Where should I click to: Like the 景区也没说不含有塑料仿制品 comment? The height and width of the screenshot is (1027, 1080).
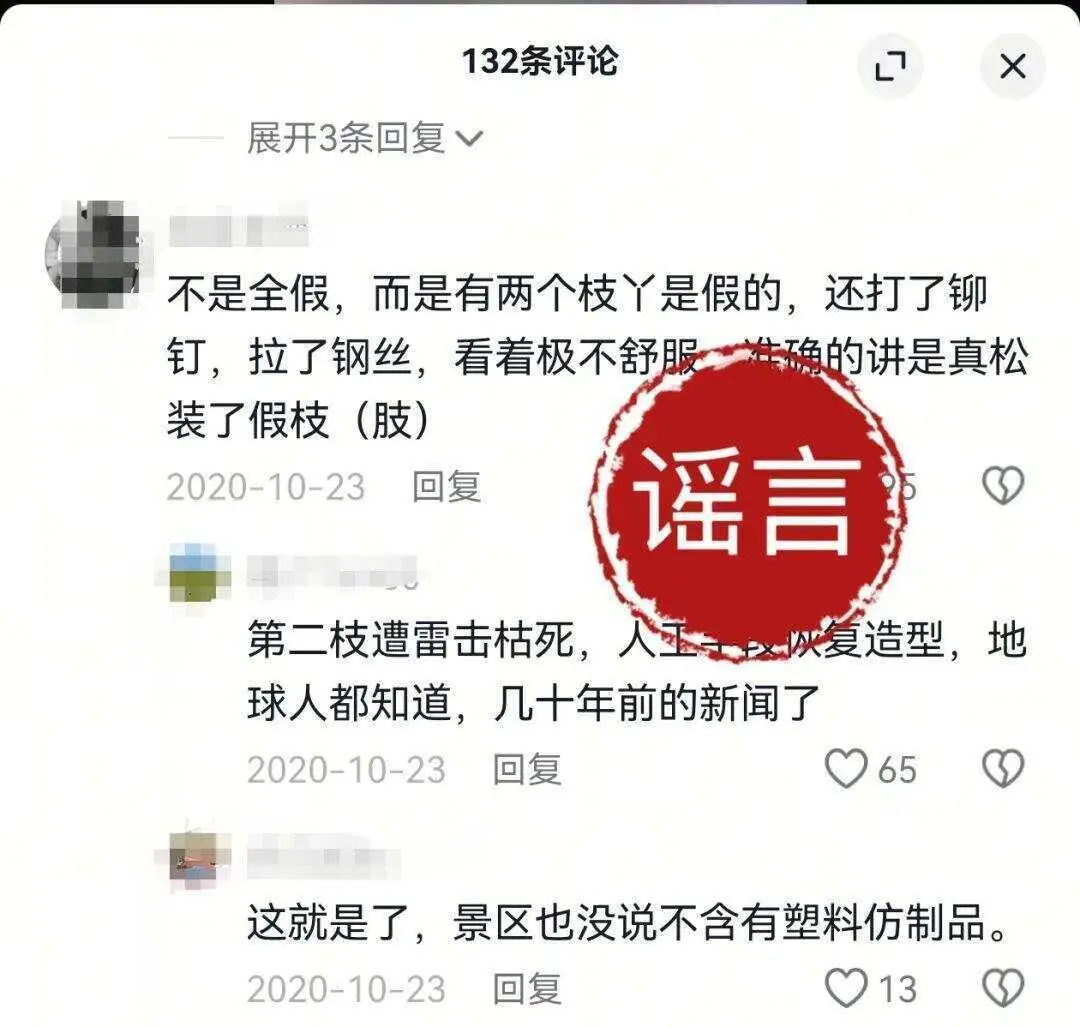coord(846,989)
